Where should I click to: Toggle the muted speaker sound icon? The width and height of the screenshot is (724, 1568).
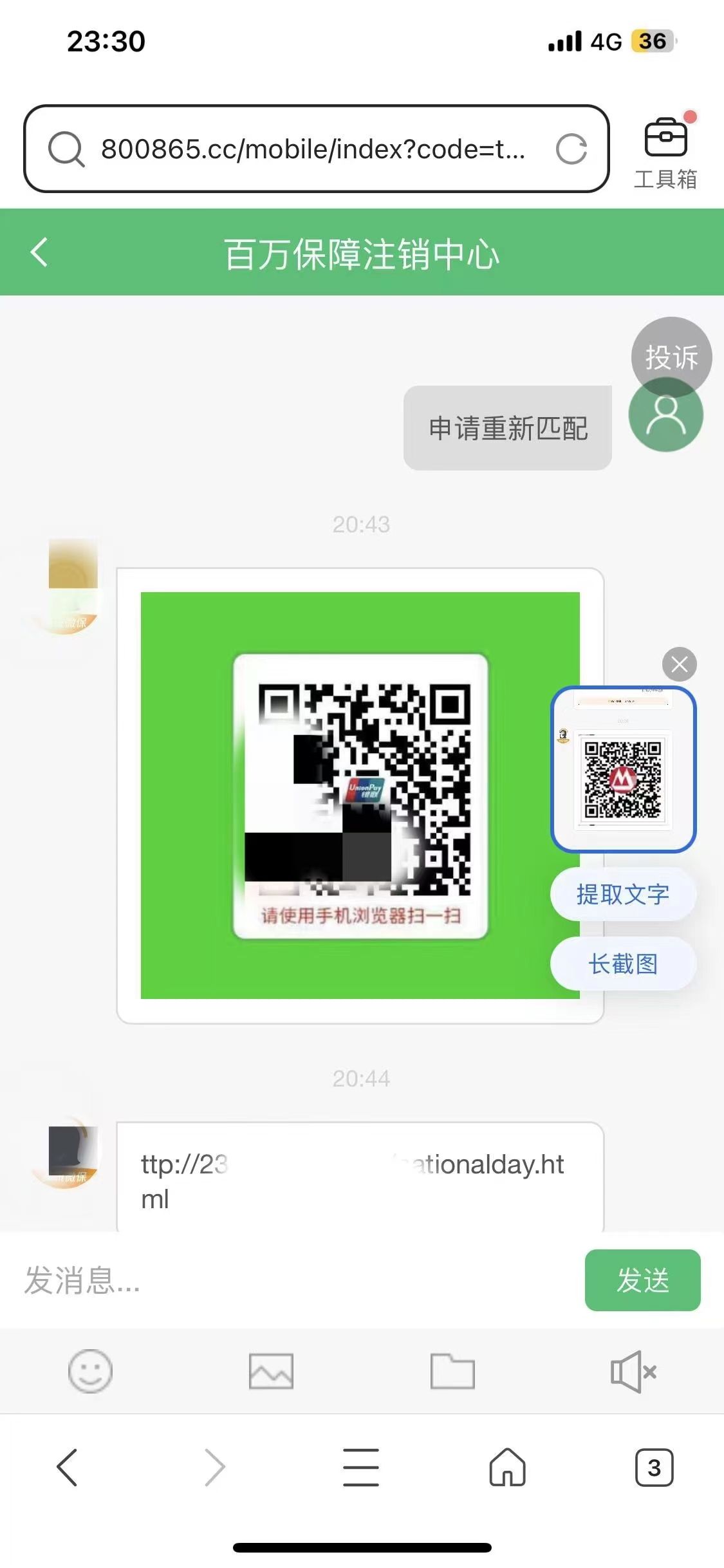click(633, 1371)
